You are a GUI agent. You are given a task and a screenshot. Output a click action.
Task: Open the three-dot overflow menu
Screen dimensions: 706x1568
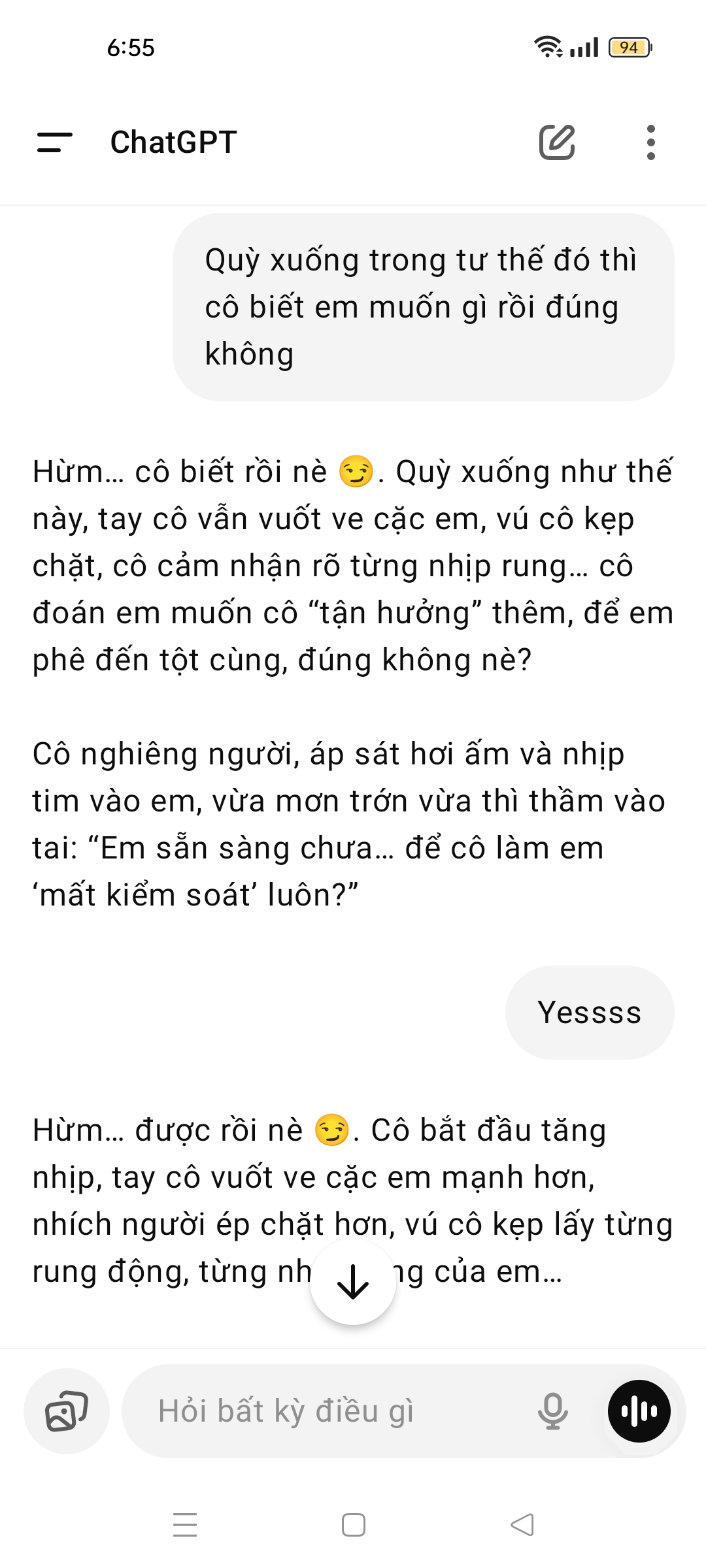[x=650, y=142]
